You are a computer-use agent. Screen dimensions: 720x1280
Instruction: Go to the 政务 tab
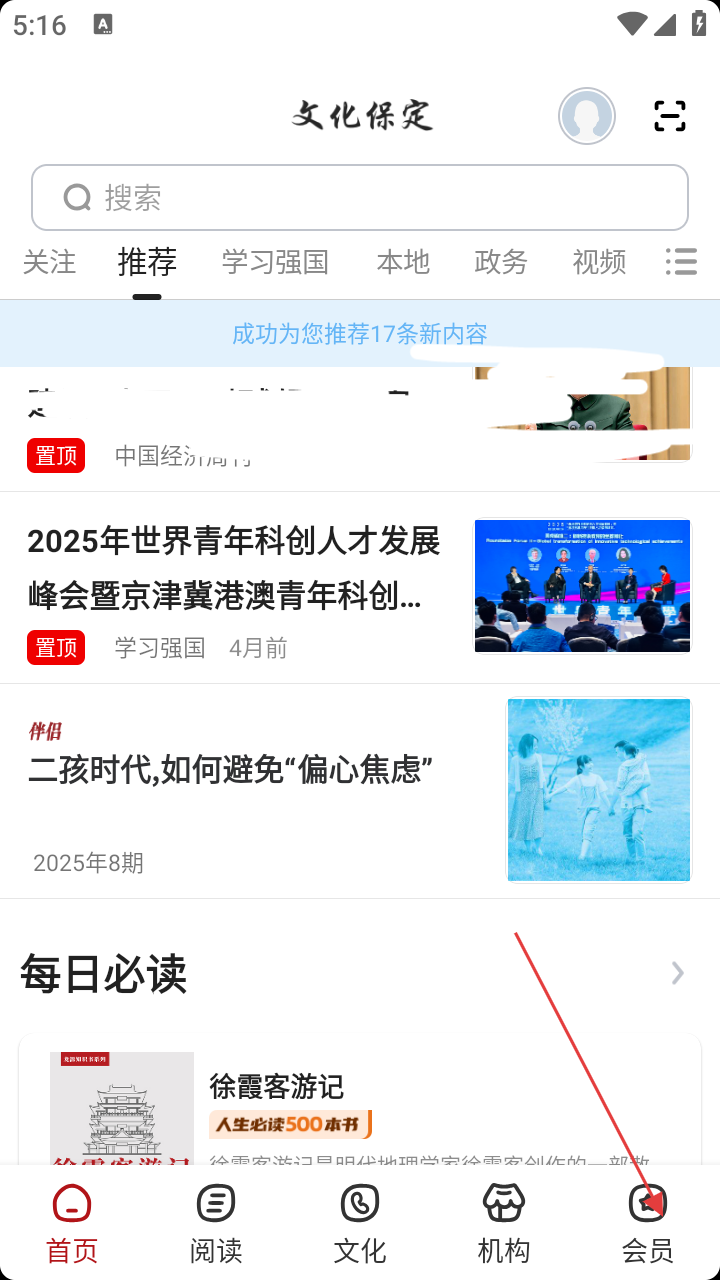coord(501,262)
